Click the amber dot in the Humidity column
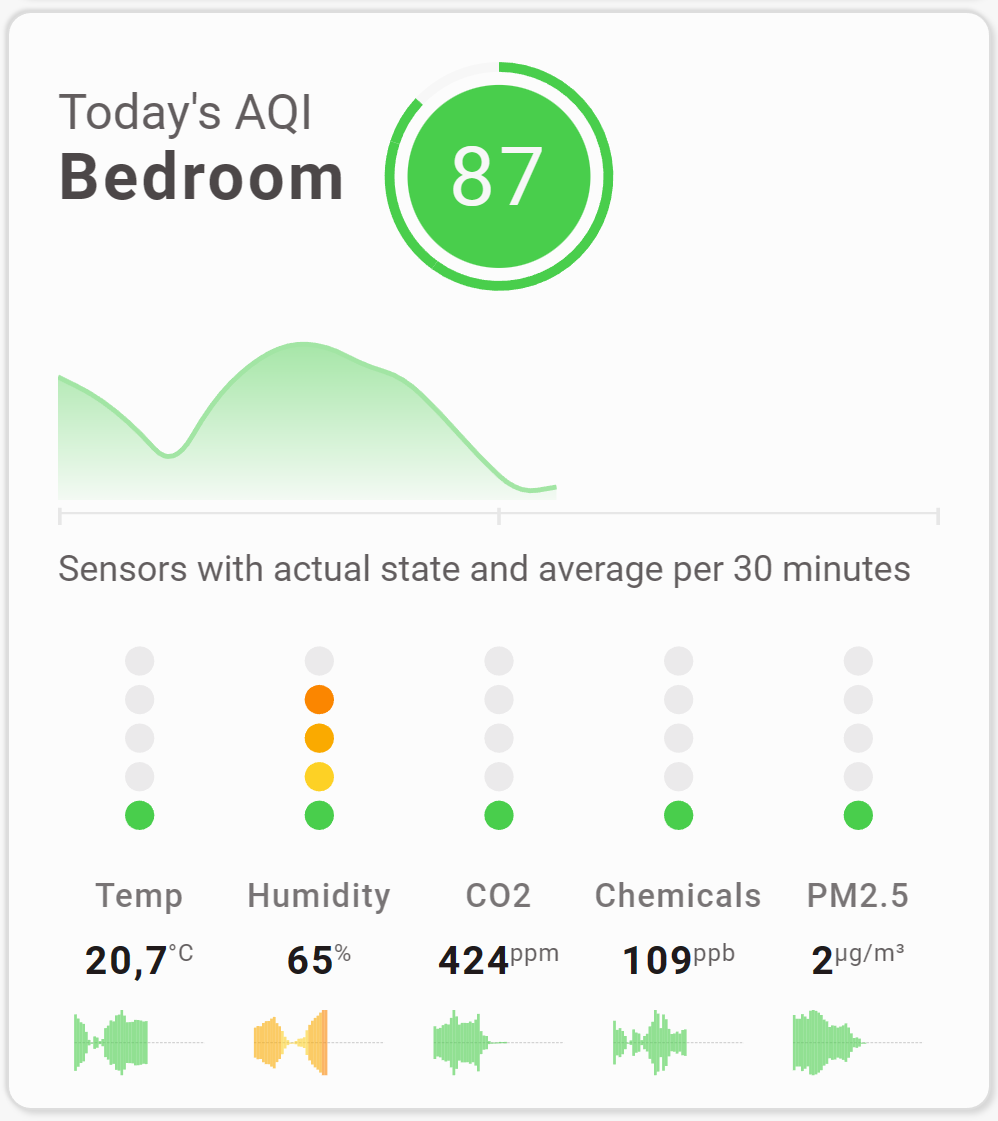 point(319,738)
